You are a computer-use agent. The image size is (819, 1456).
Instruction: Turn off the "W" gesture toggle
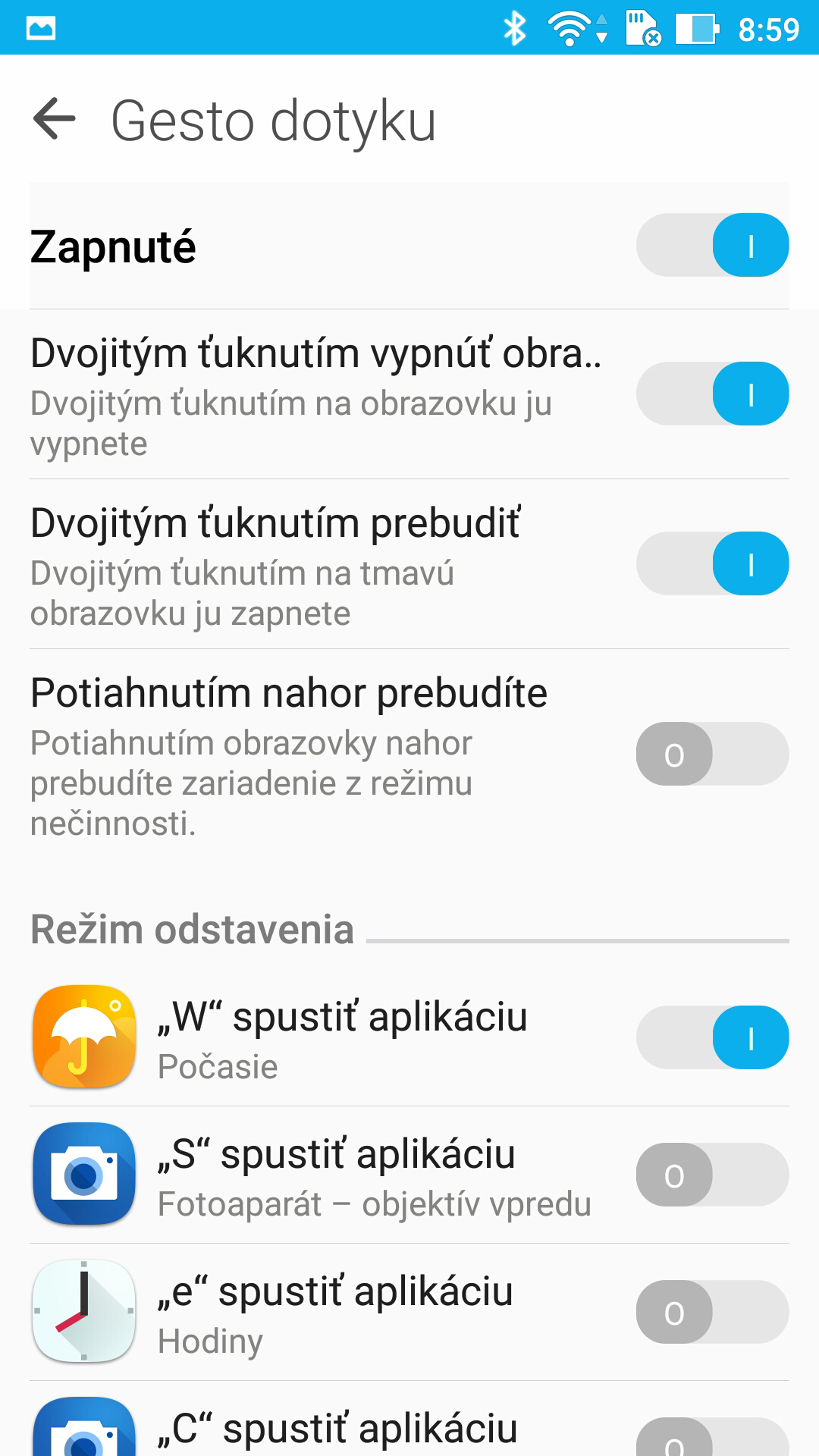click(713, 1037)
